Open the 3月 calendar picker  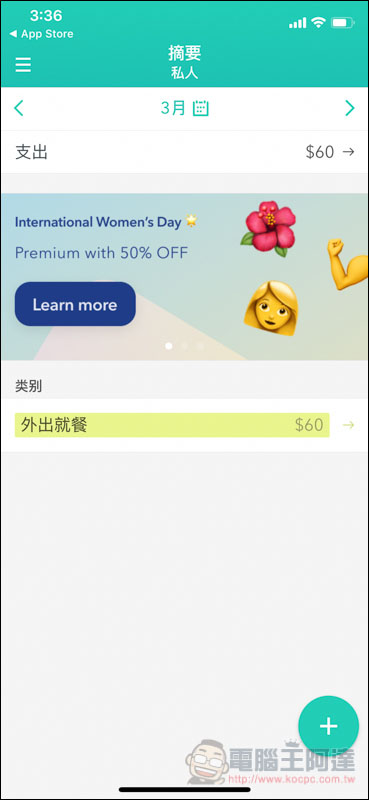pyautogui.click(x=185, y=108)
